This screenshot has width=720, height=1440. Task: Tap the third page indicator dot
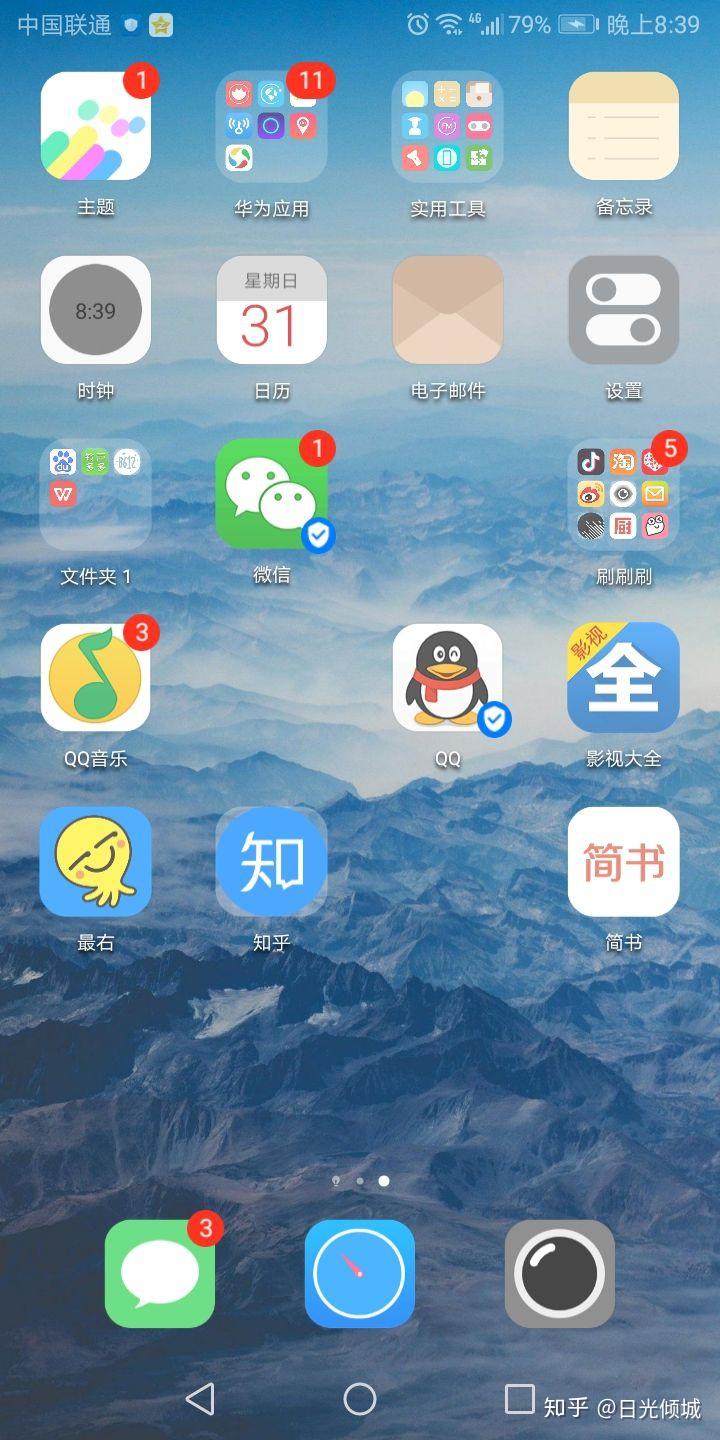(x=384, y=1181)
